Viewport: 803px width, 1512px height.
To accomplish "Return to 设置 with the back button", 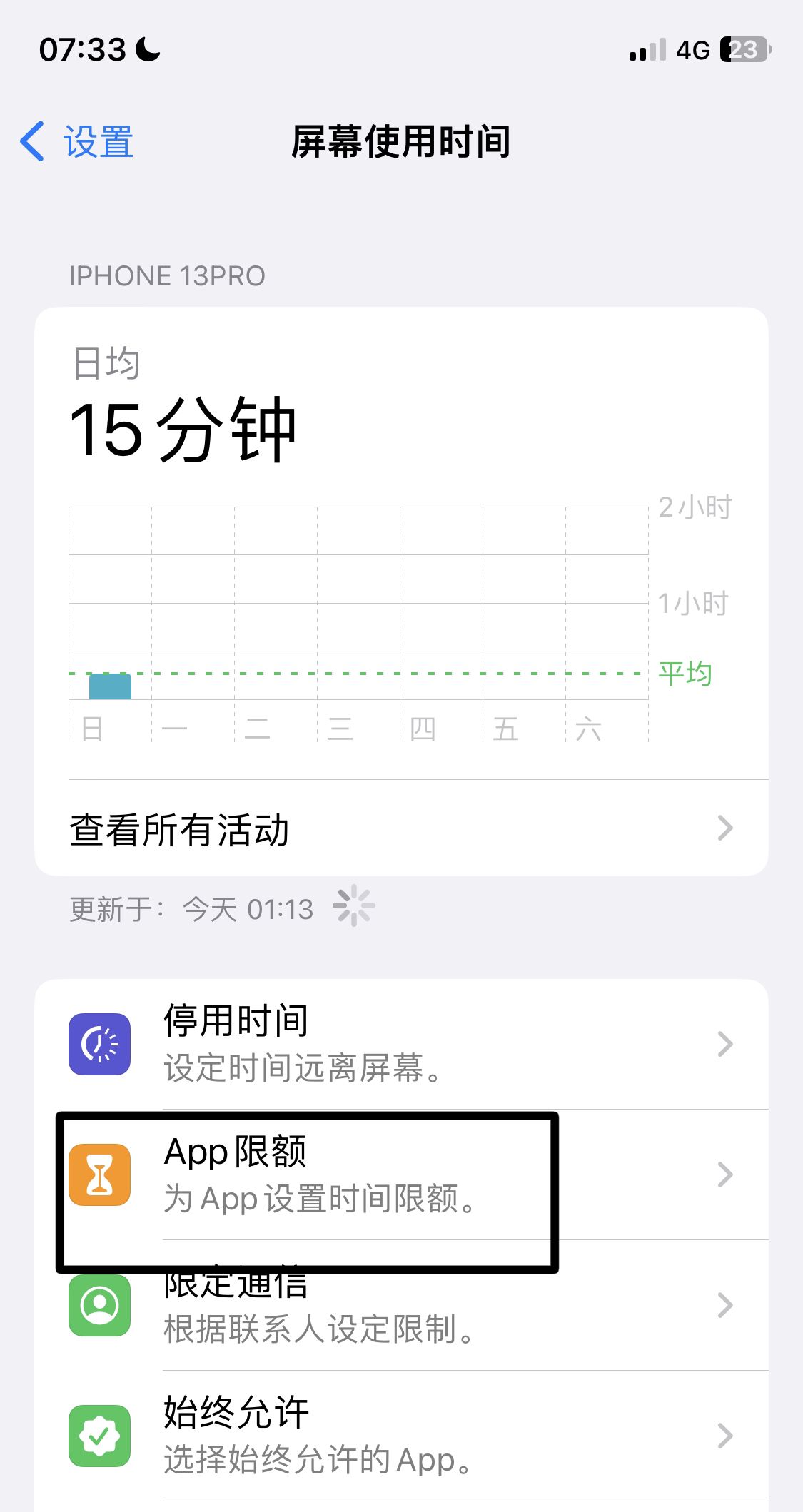I will coord(76,141).
